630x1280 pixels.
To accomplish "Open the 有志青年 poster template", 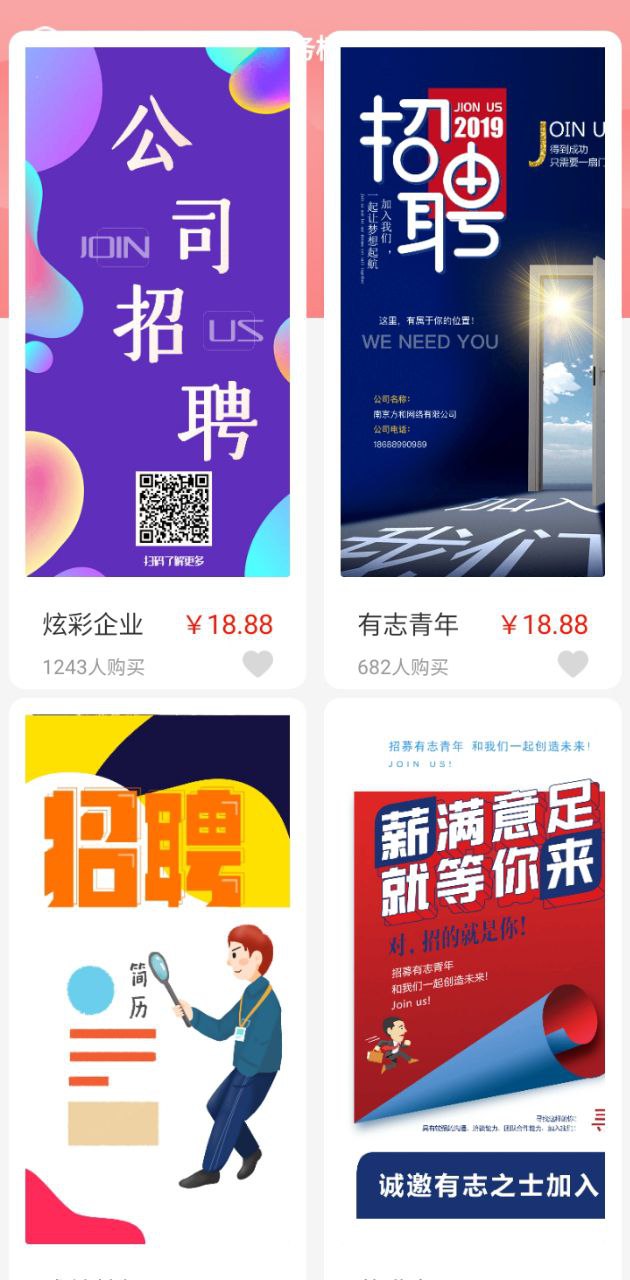I will tap(472, 312).
